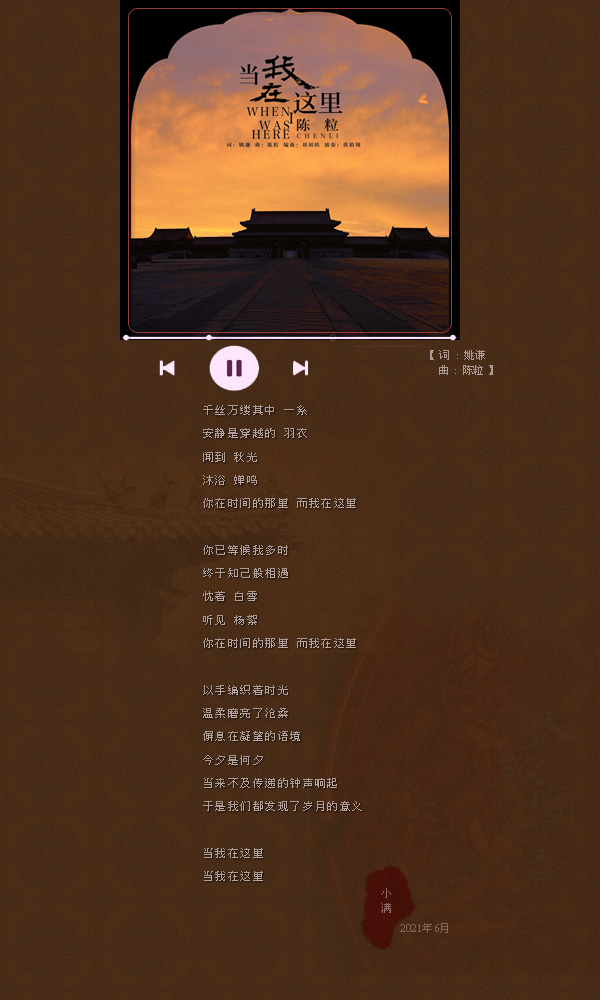
Task: Tap the playback progress bar under the cover
Action: coord(289,337)
